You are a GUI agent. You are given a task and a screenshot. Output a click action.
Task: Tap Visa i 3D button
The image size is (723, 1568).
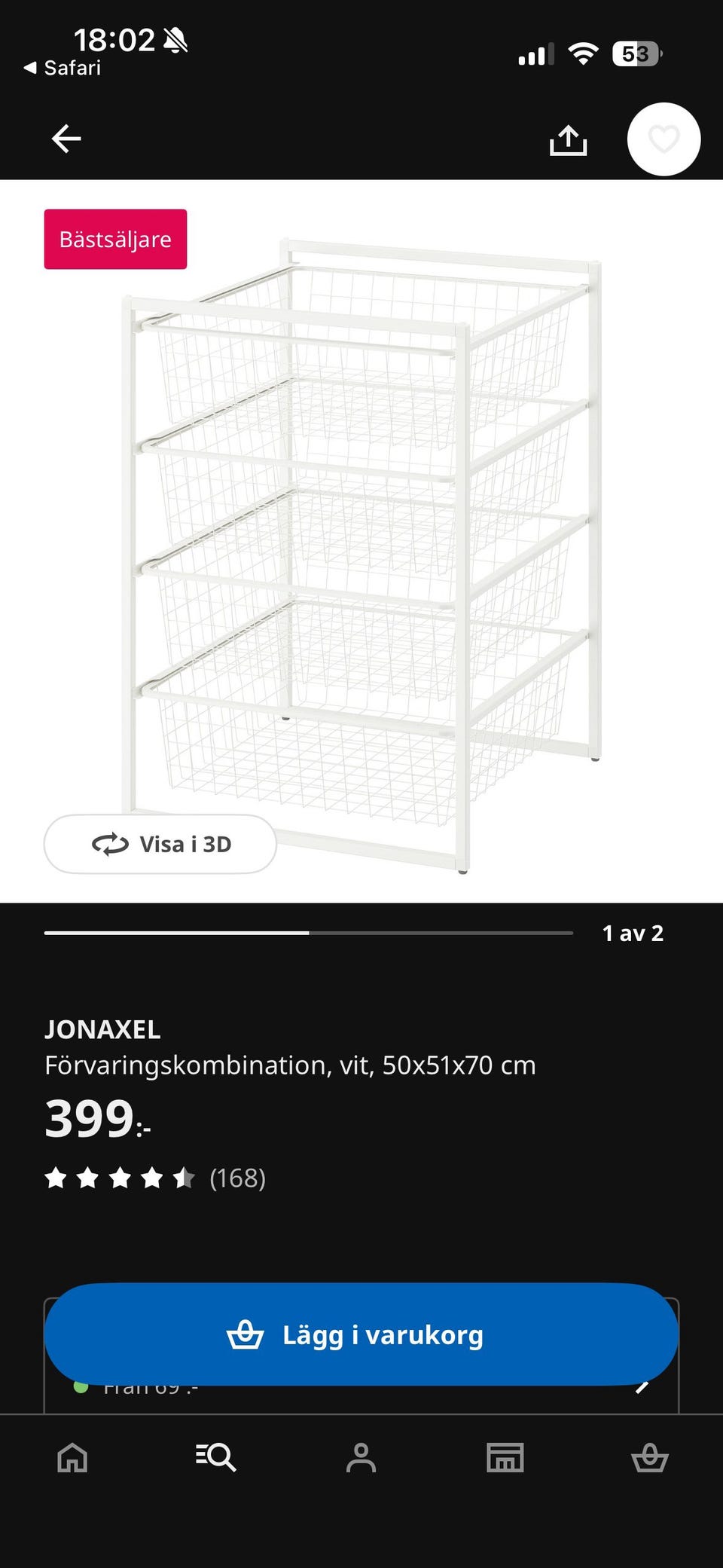(160, 844)
